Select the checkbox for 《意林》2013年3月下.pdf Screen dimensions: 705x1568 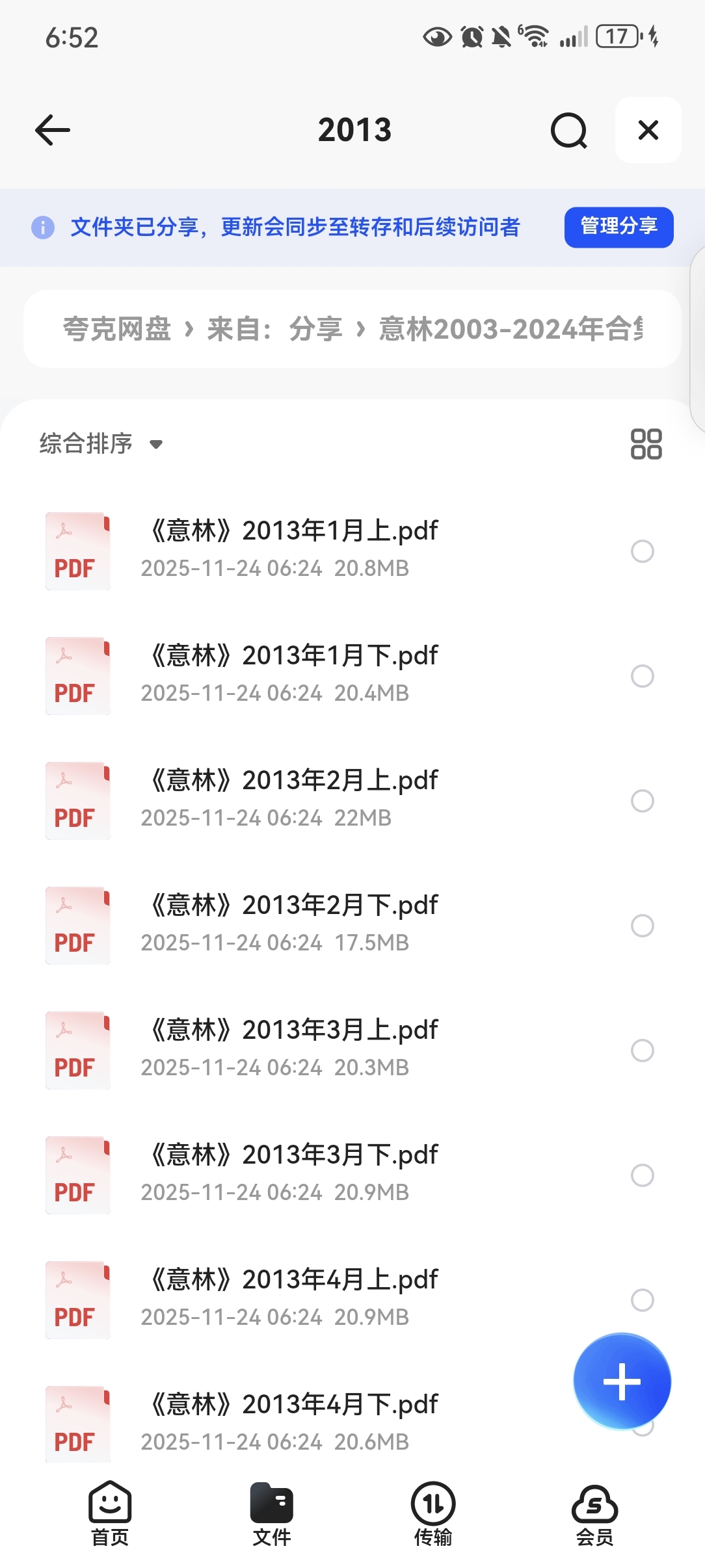(642, 1175)
